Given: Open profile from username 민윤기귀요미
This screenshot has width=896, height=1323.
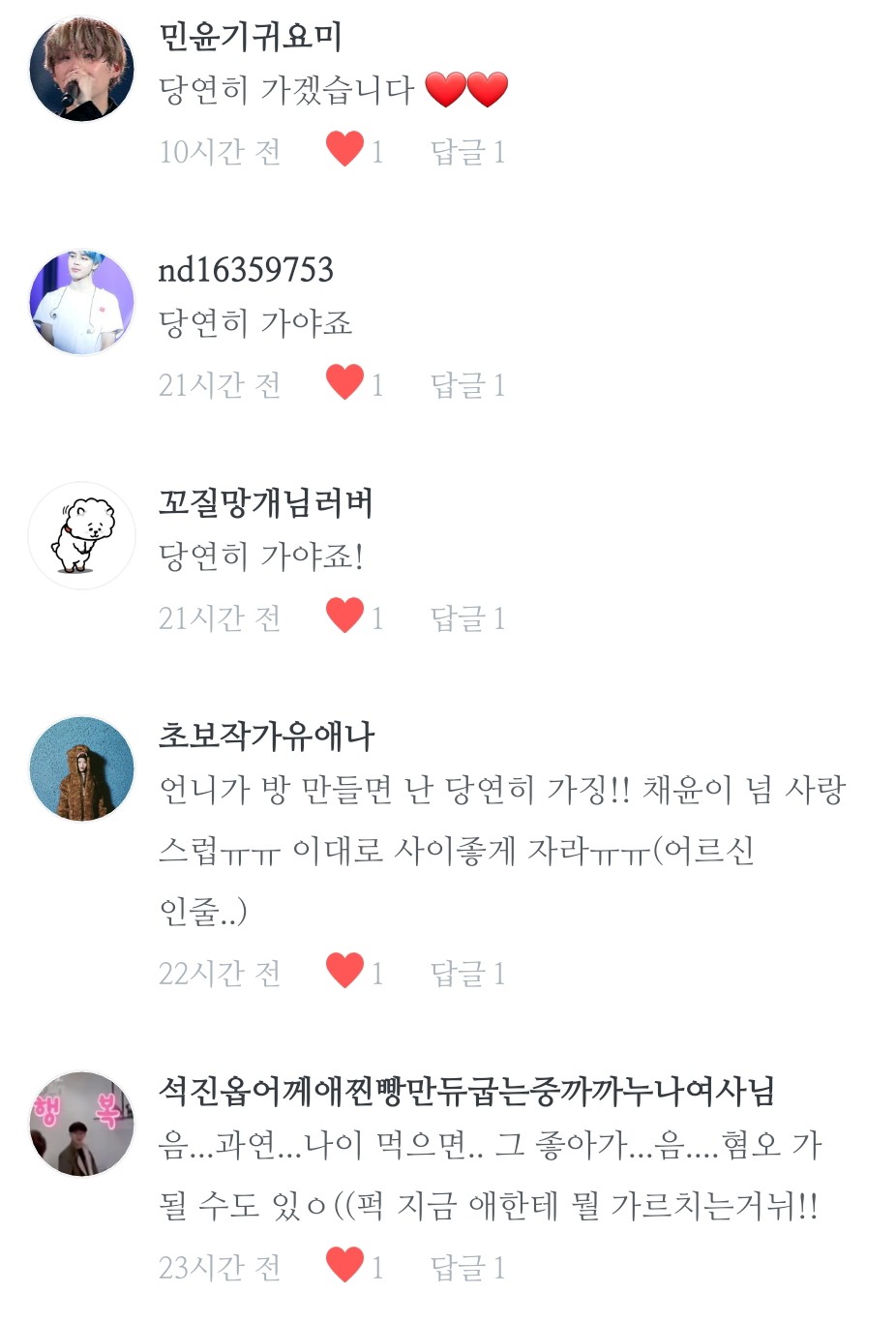Looking at the screenshot, I should click(x=251, y=37).
